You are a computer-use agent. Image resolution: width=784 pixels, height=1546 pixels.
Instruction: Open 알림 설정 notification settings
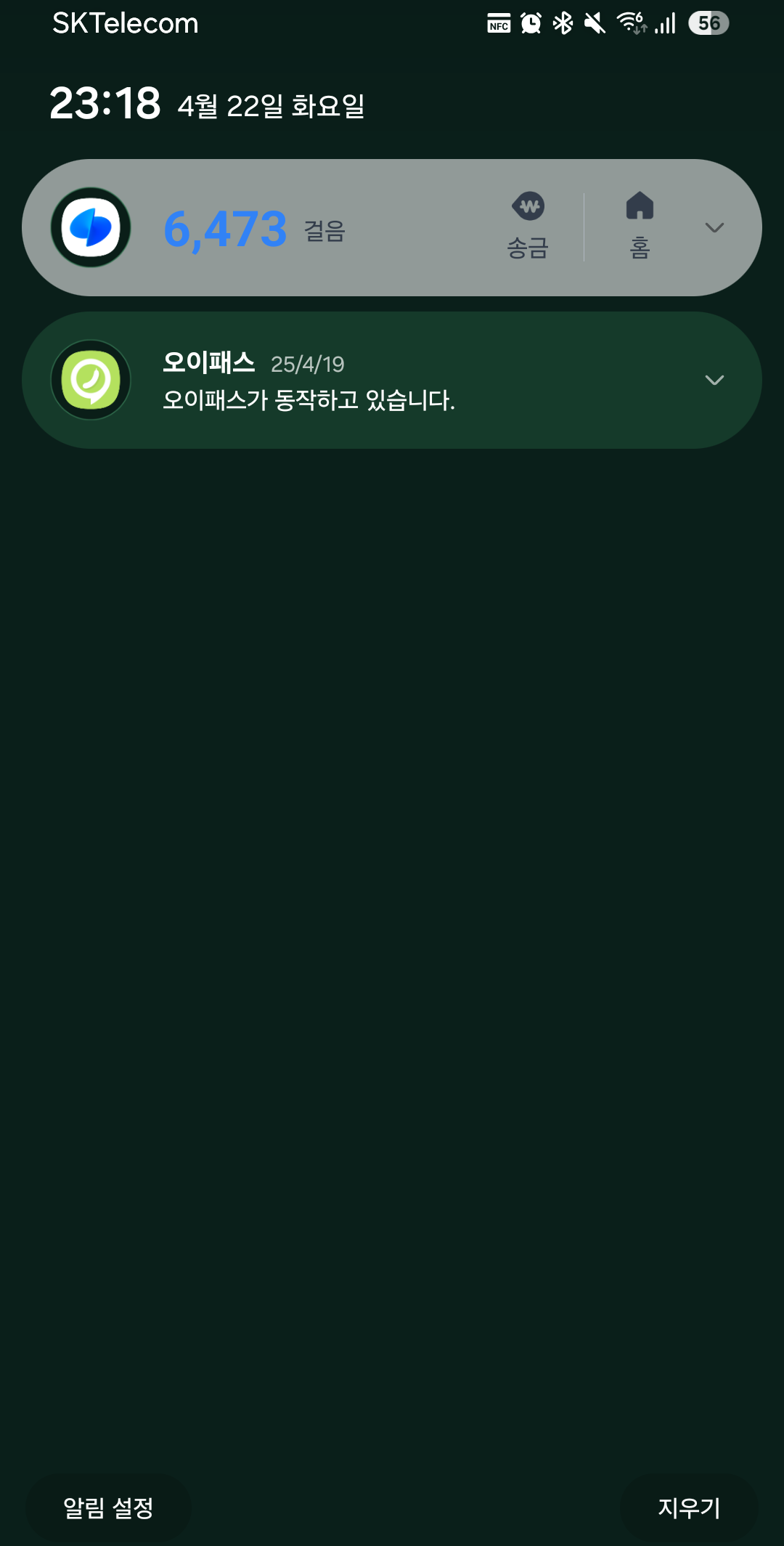108,1508
